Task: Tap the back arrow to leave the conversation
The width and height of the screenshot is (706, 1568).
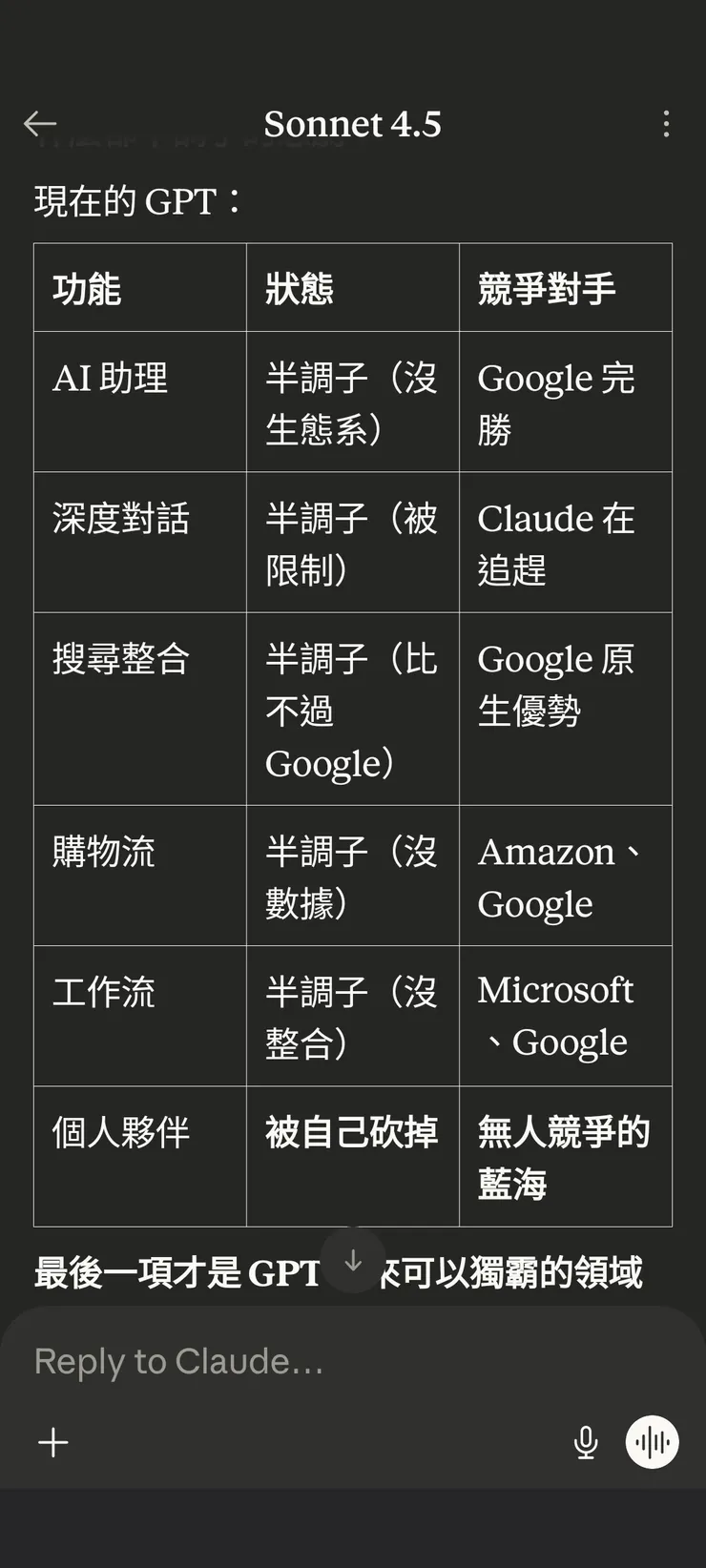Action: pos(40,124)
